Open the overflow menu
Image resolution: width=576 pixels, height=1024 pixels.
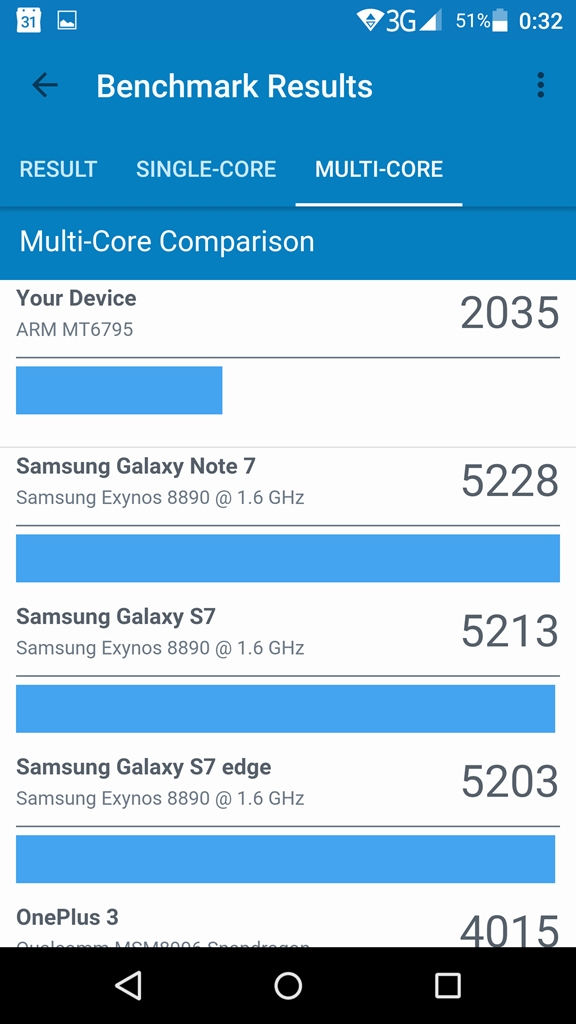click(540, 86)
